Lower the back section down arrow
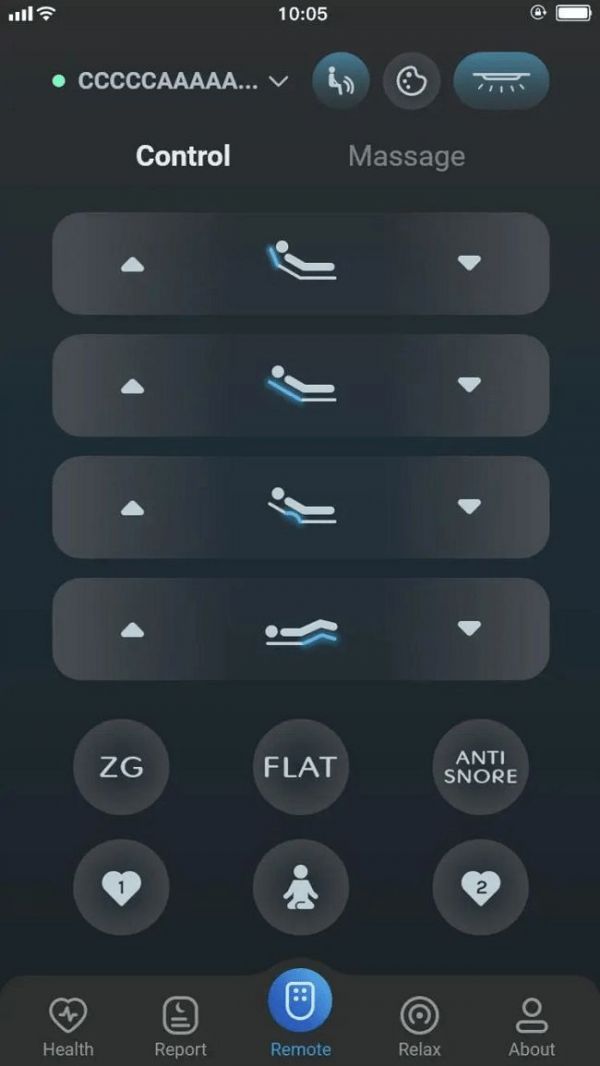 [469, 386]
